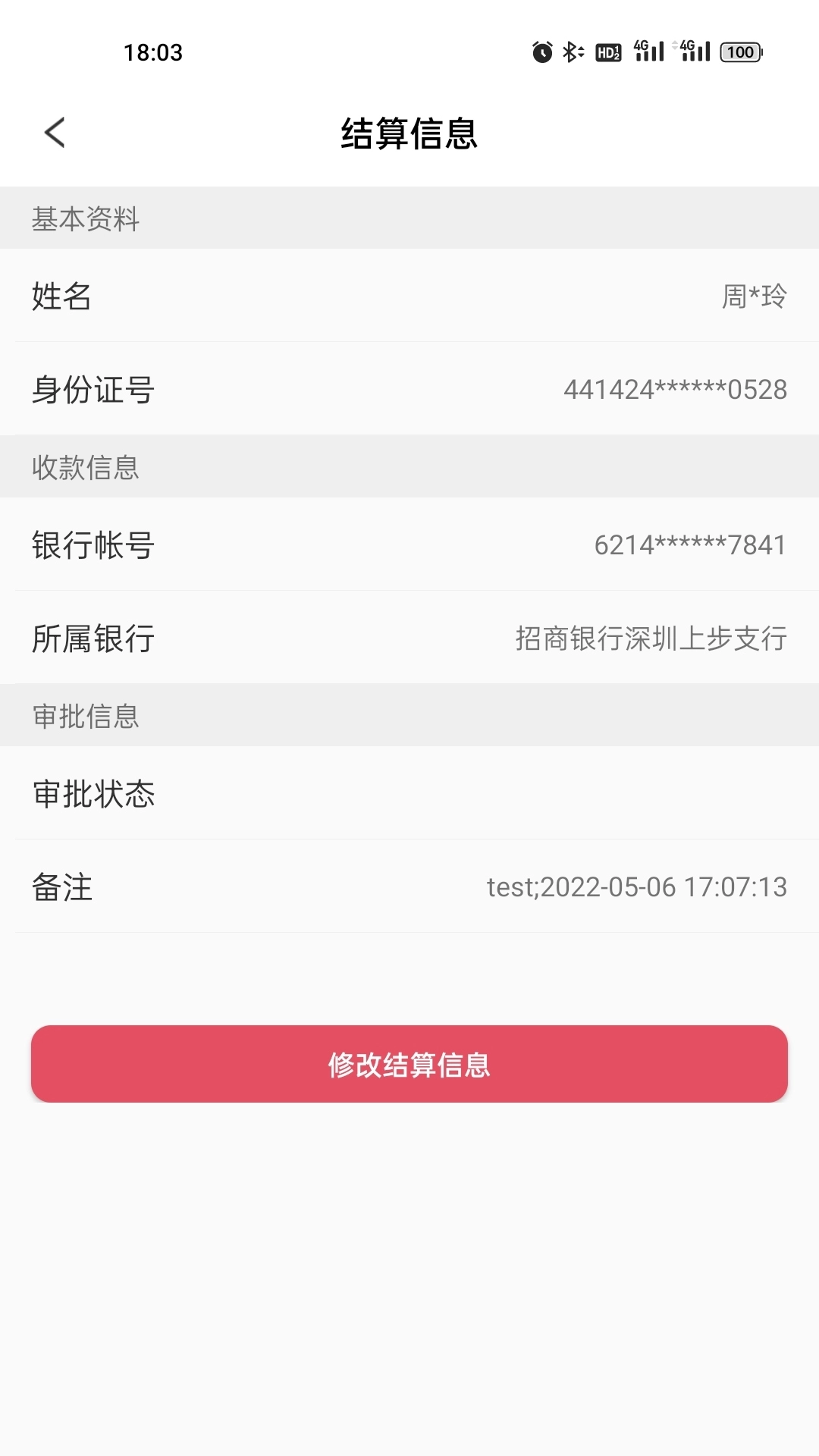Tap the second 4G signal indicator
Screen dimensions: 819x1456
[x=695, y=51]
